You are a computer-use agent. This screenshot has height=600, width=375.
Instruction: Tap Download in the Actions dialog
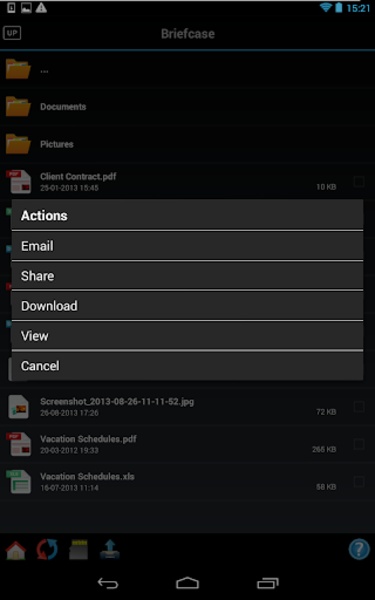pyautogui.click(x=187, y=306)
